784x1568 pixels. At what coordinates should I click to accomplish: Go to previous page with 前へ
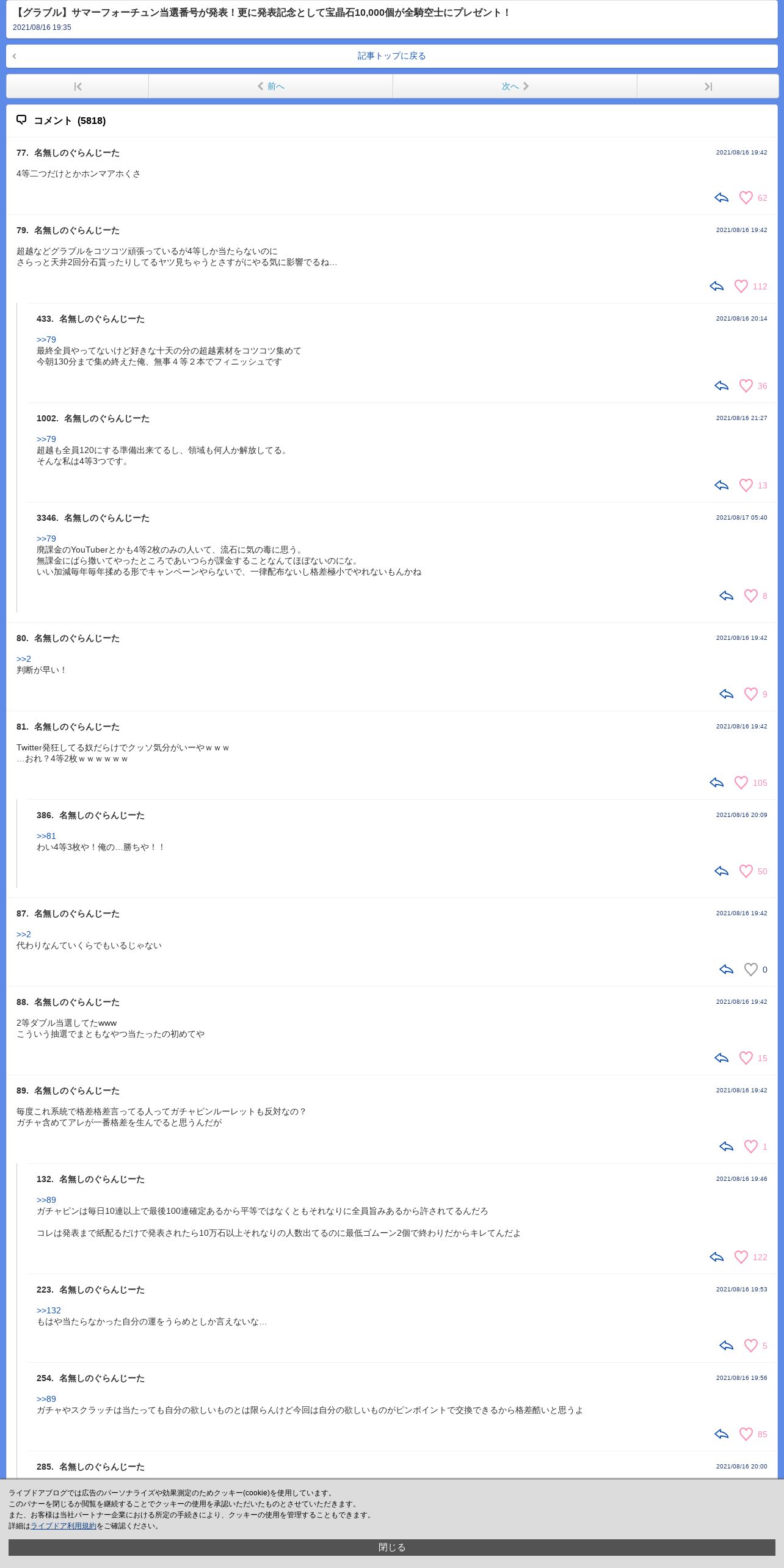270,87
